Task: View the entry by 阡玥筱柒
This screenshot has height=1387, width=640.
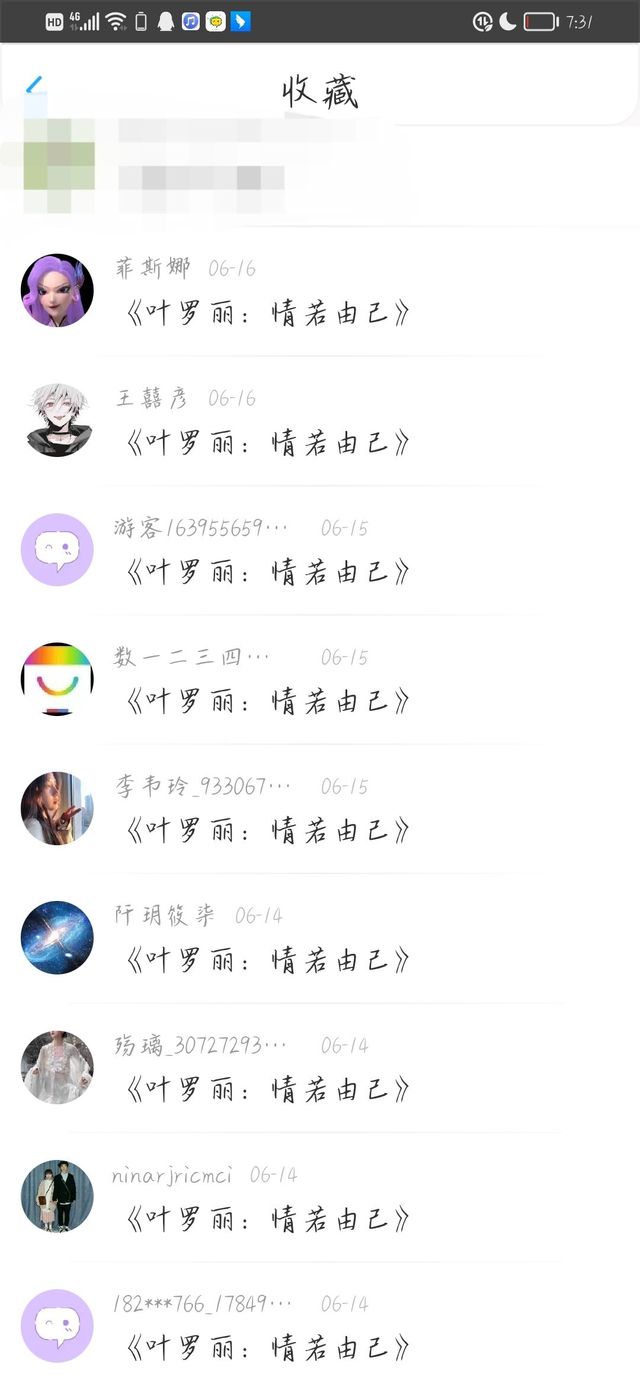Action: [268, 960]
